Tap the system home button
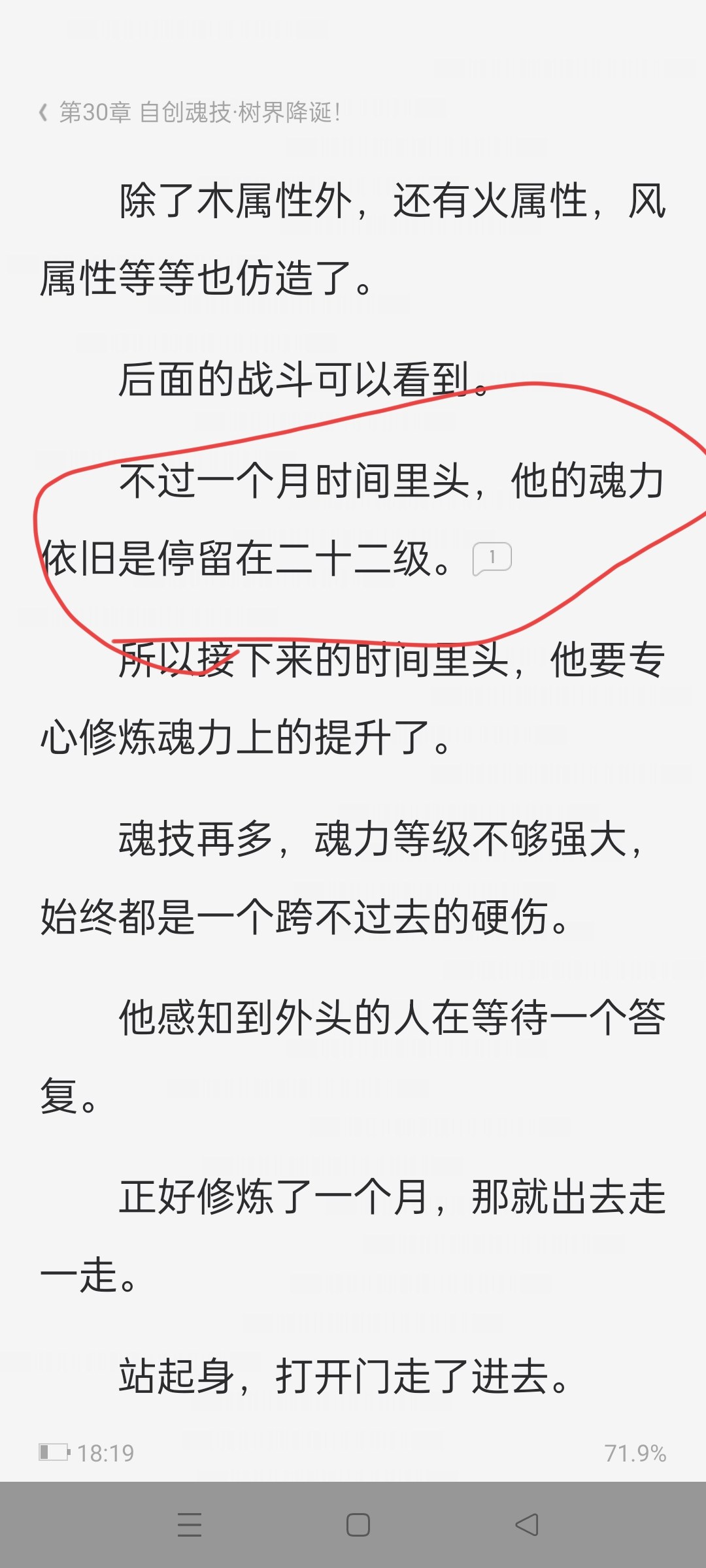 [358, 1525]
